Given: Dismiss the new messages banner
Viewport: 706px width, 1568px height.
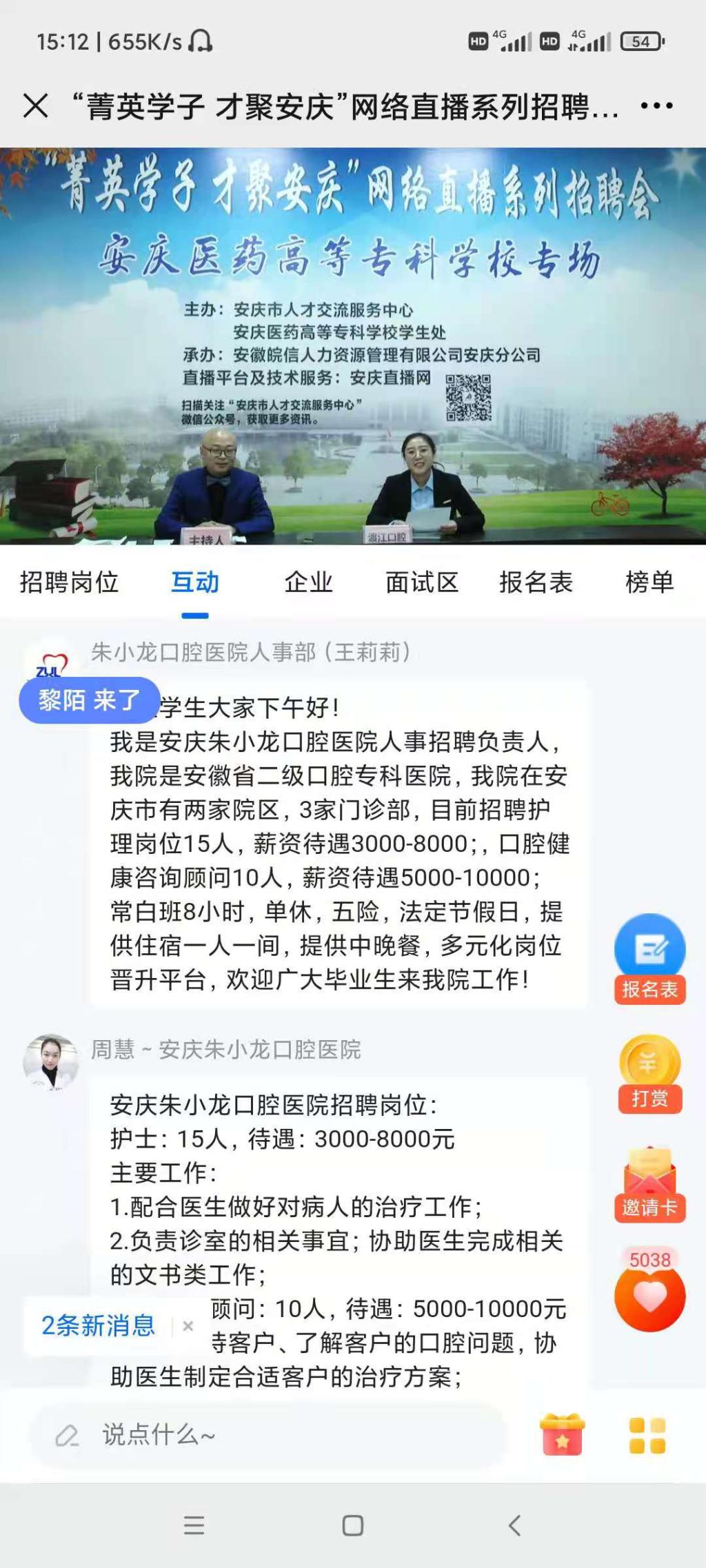Looking at the screenshot, I should (188, 1325).
